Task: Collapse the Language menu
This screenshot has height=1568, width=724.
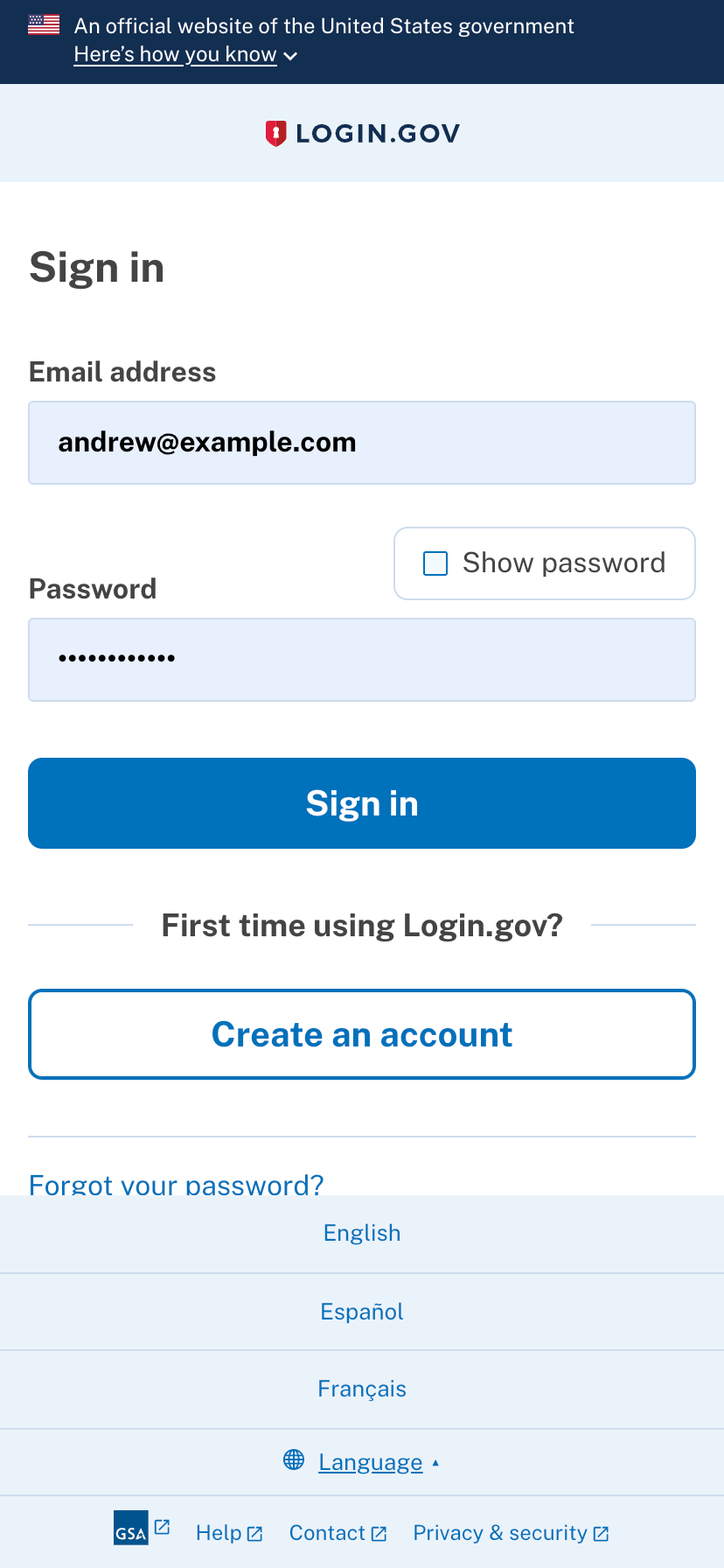Action: (x=370, y=1462)
